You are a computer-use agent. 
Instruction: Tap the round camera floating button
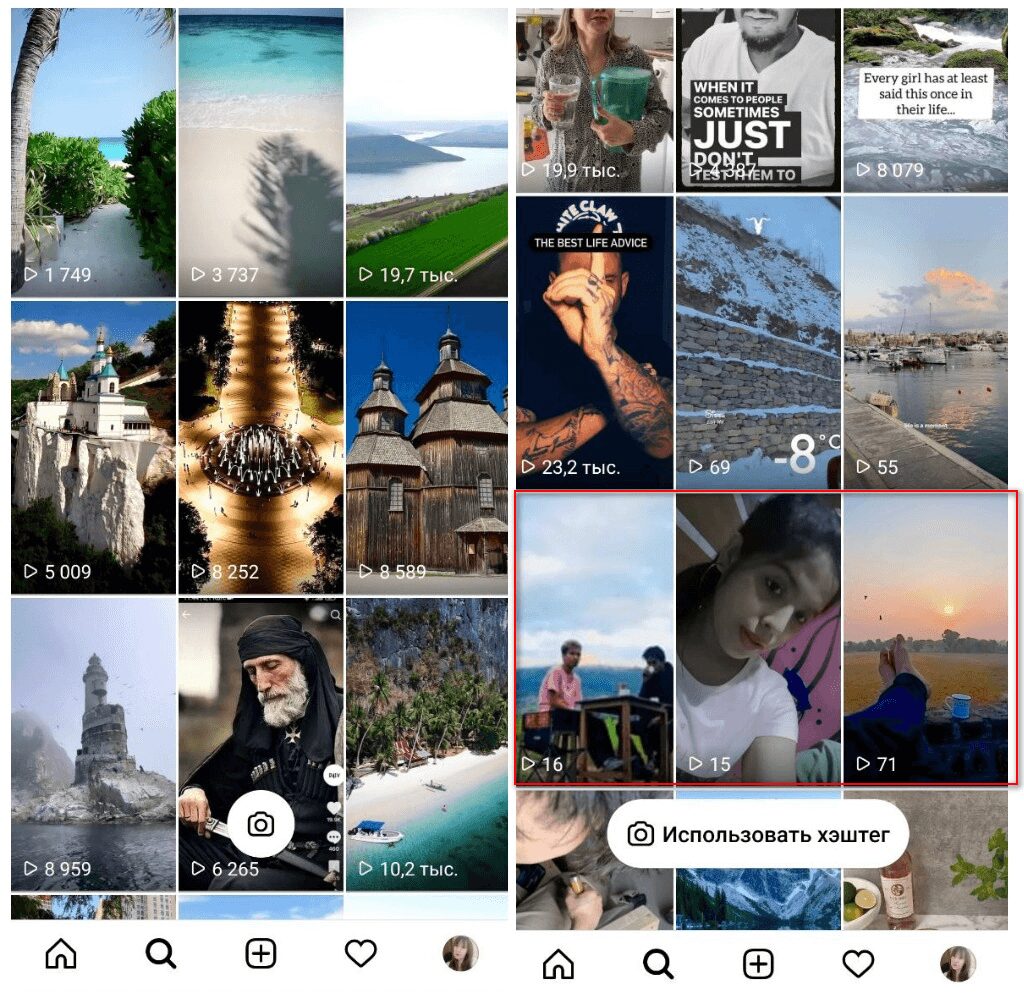coord(260,824)
